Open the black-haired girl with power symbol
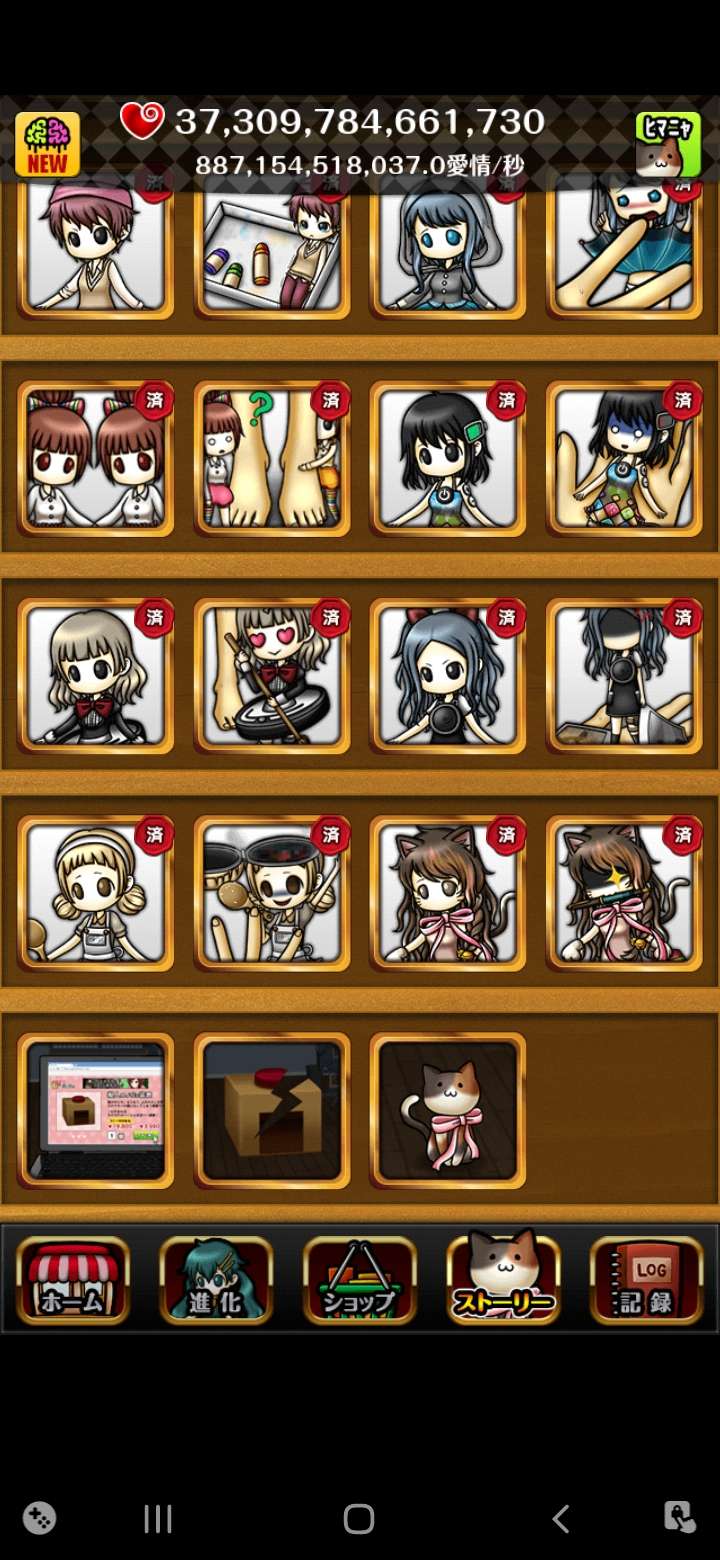 point(448,458)
